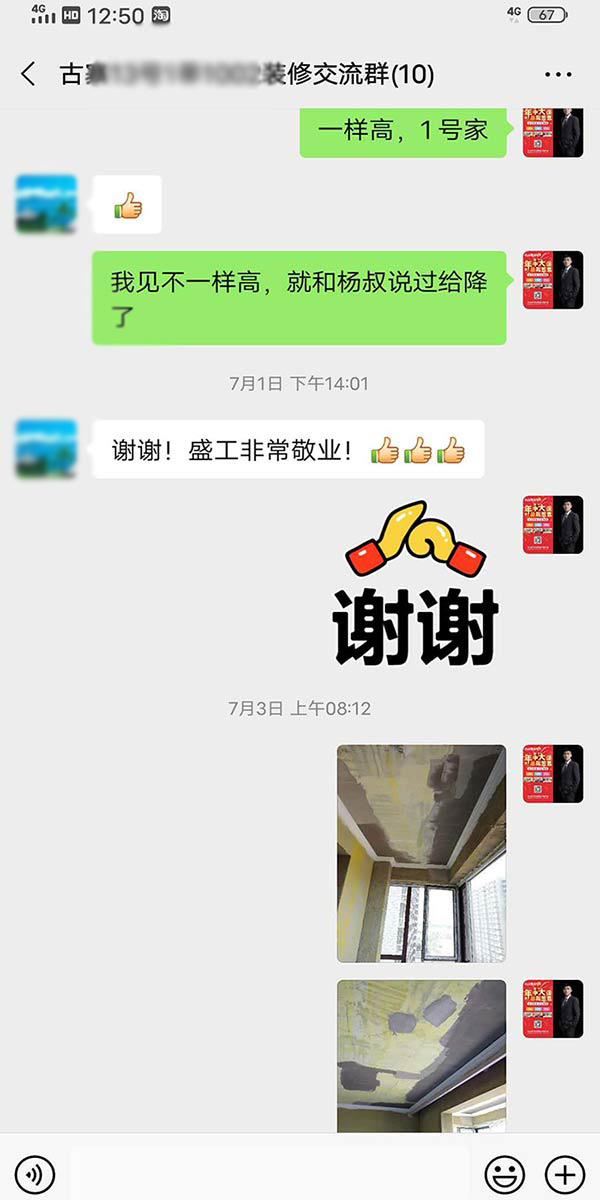The height and width of the screenshot is (1200, 600).
Task: Open the ceiling photo with windows
Action: (x=421, y=853)
